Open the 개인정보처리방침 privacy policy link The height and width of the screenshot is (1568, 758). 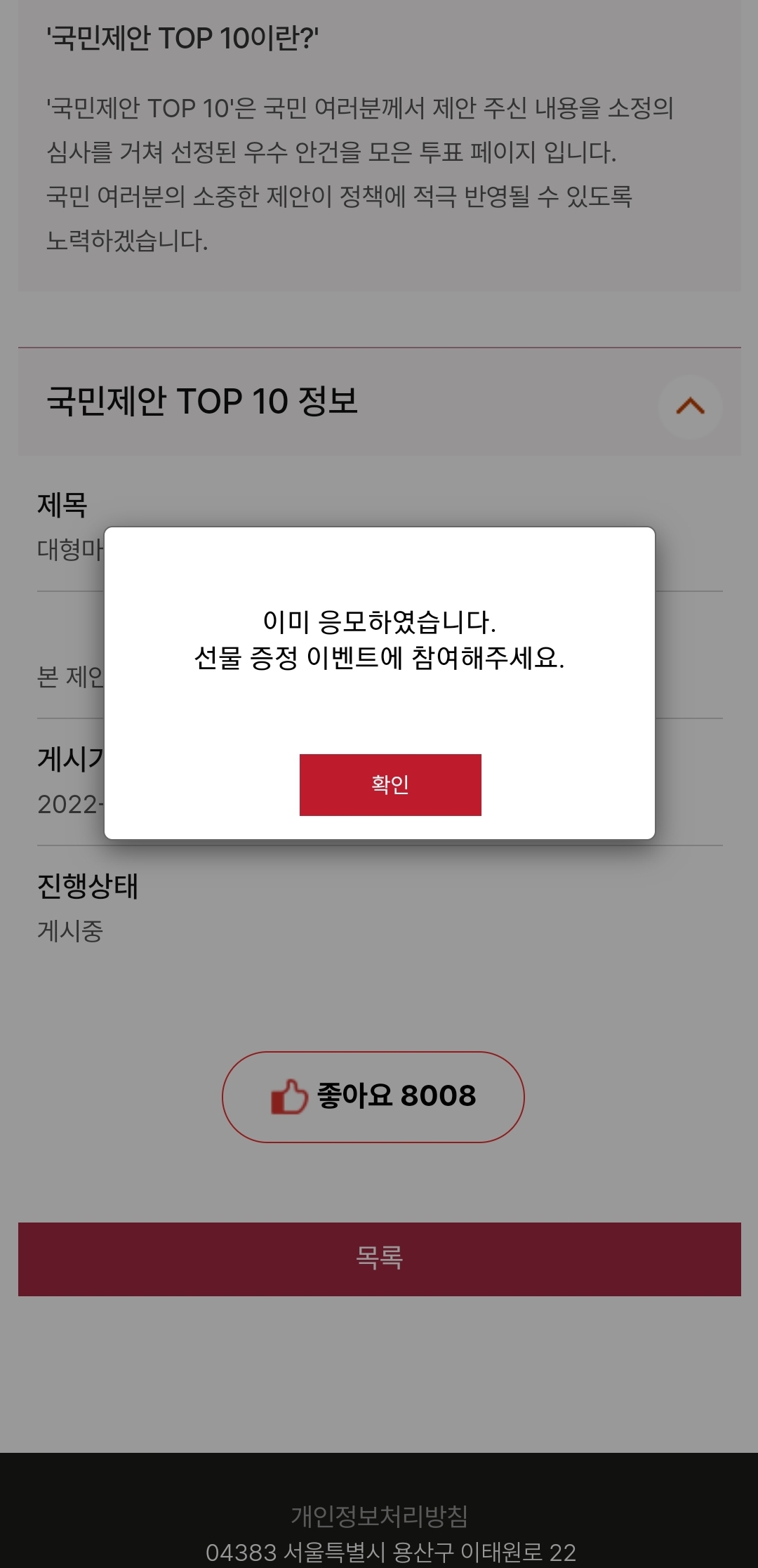point(379,1516)
